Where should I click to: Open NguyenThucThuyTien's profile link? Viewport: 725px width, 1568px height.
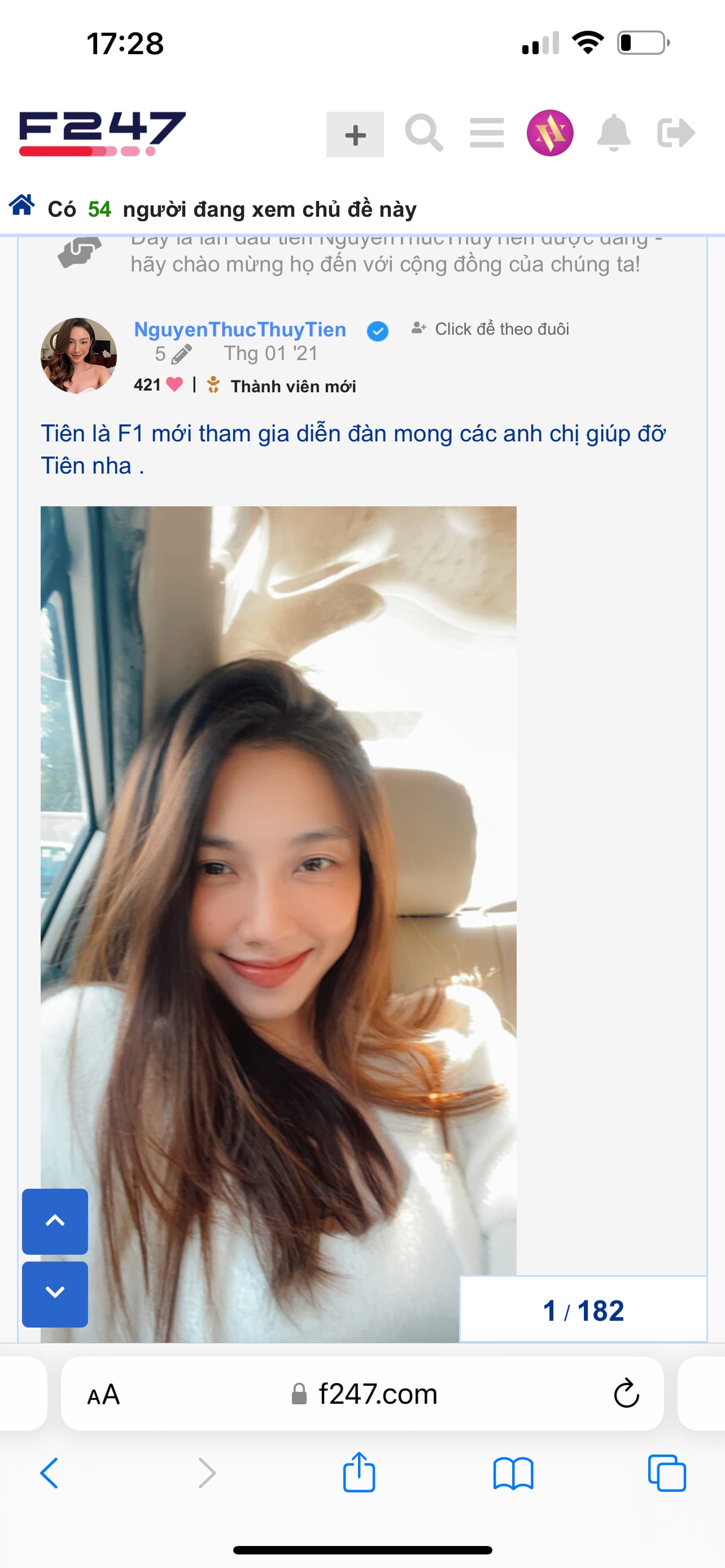click(240, 329)
